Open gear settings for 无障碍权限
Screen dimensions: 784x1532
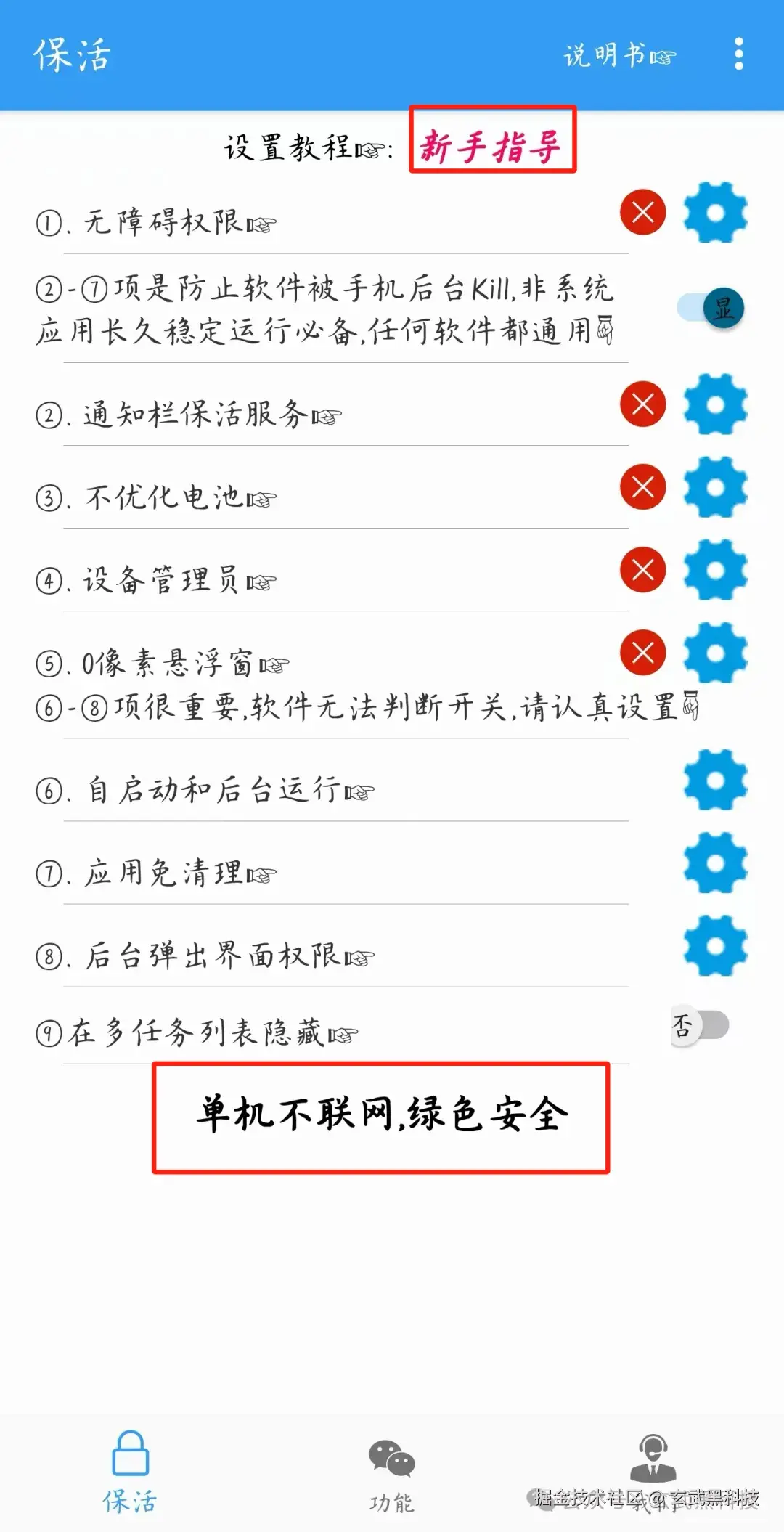pos(715,213)
